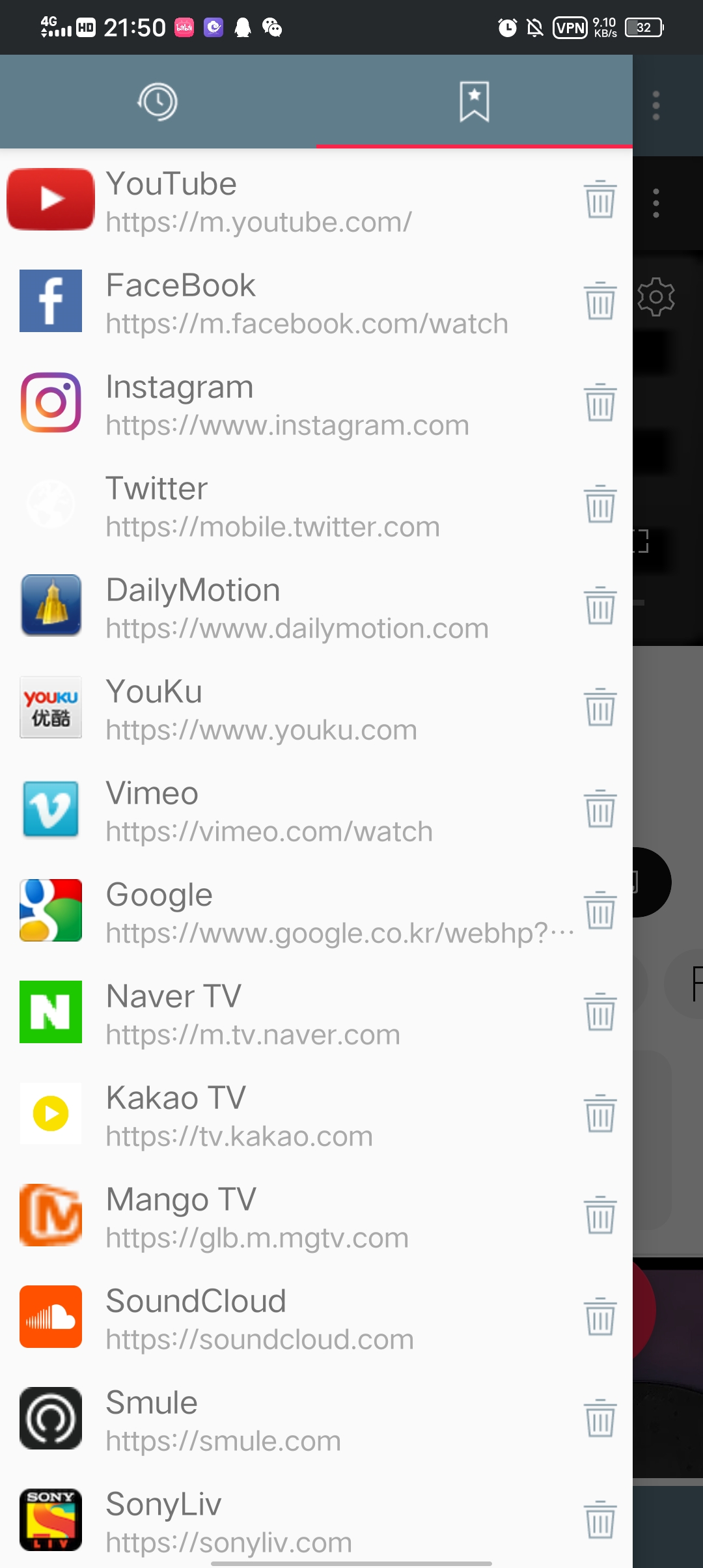Switch to the bookmarks tab
Image resolution: width=703 pixels, height=1568 pixels.
click(x=474, y=102)
